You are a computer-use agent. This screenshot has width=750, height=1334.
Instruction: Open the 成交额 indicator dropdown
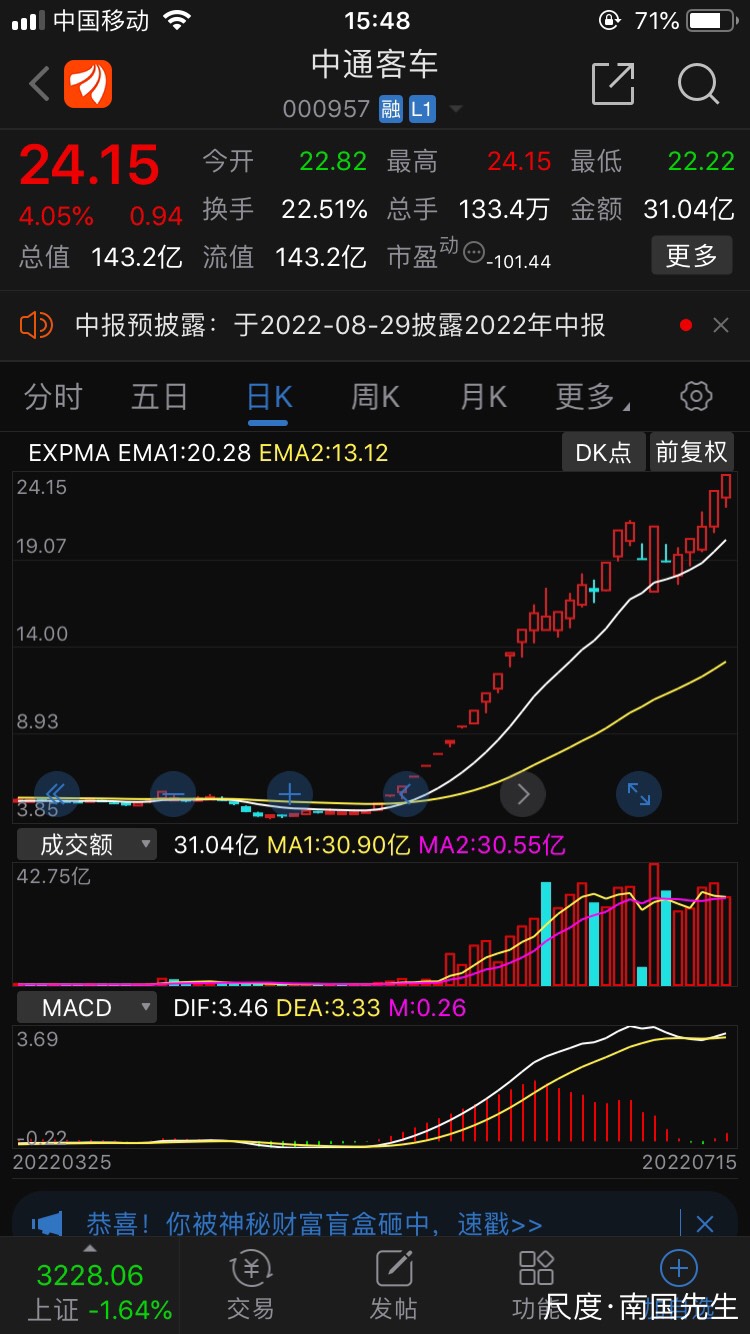(x=85, y=843)
